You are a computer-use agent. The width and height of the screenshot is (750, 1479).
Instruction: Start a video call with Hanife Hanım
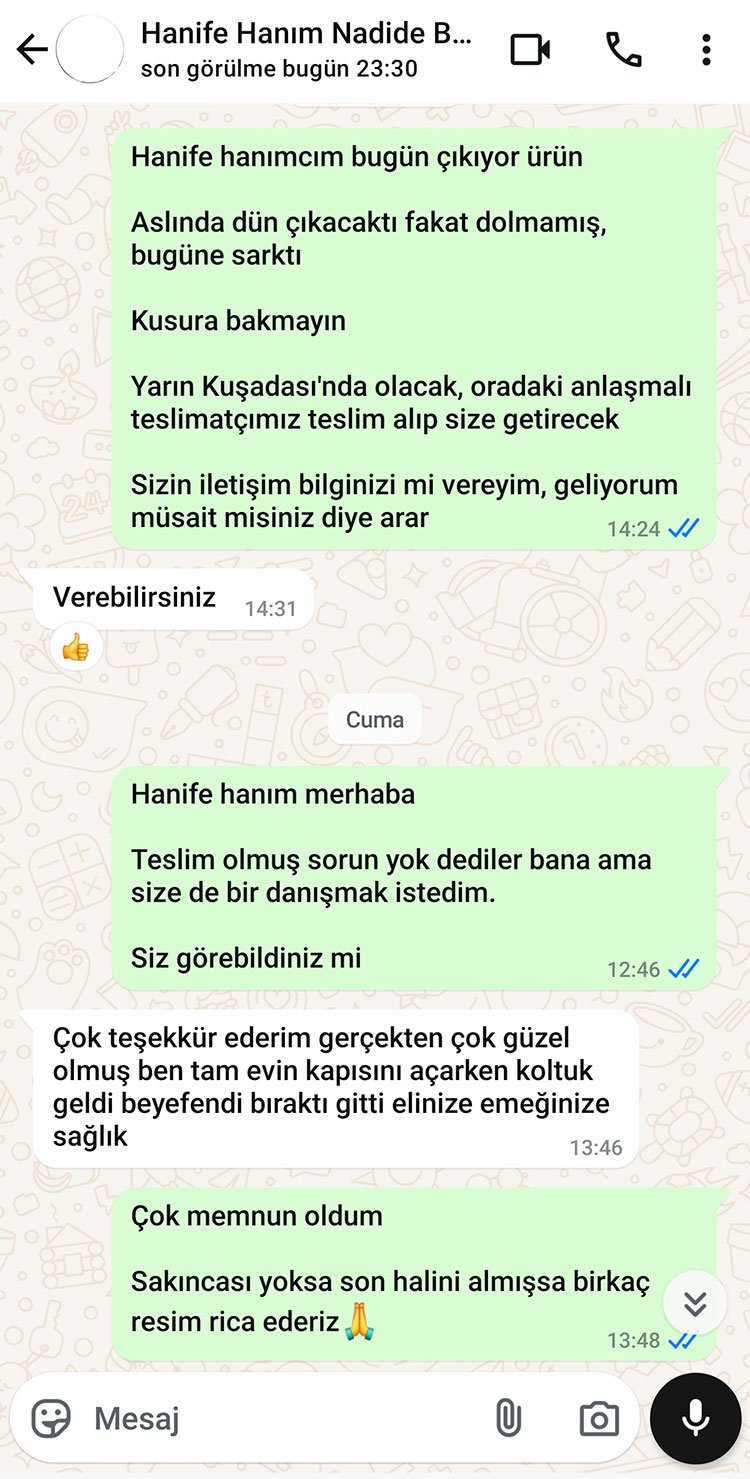coord(530,49)
